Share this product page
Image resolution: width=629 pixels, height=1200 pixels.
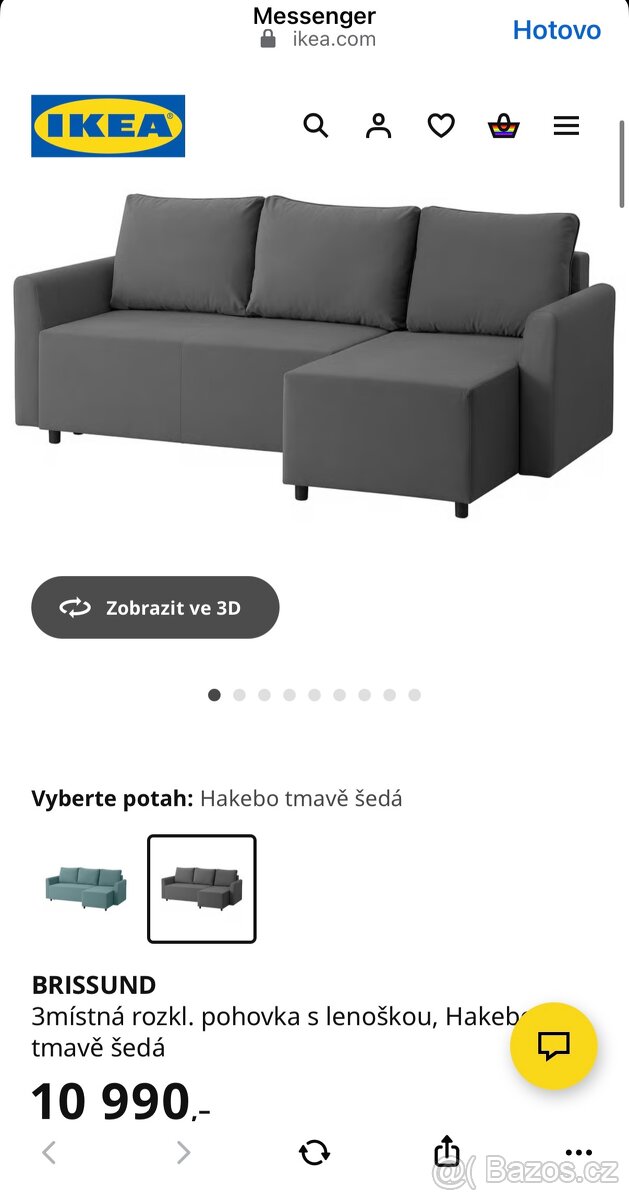447,1151
